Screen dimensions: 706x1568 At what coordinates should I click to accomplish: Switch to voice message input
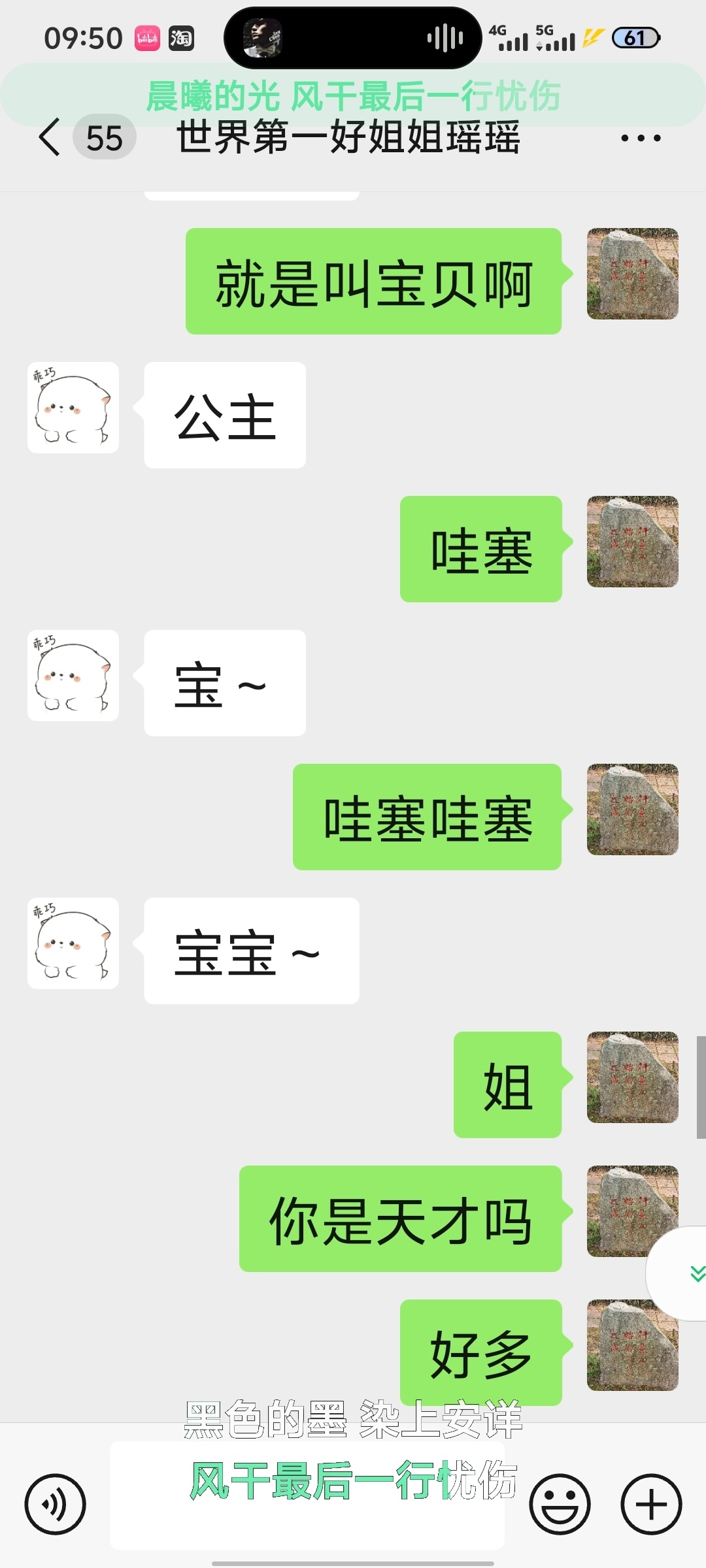55,1504
